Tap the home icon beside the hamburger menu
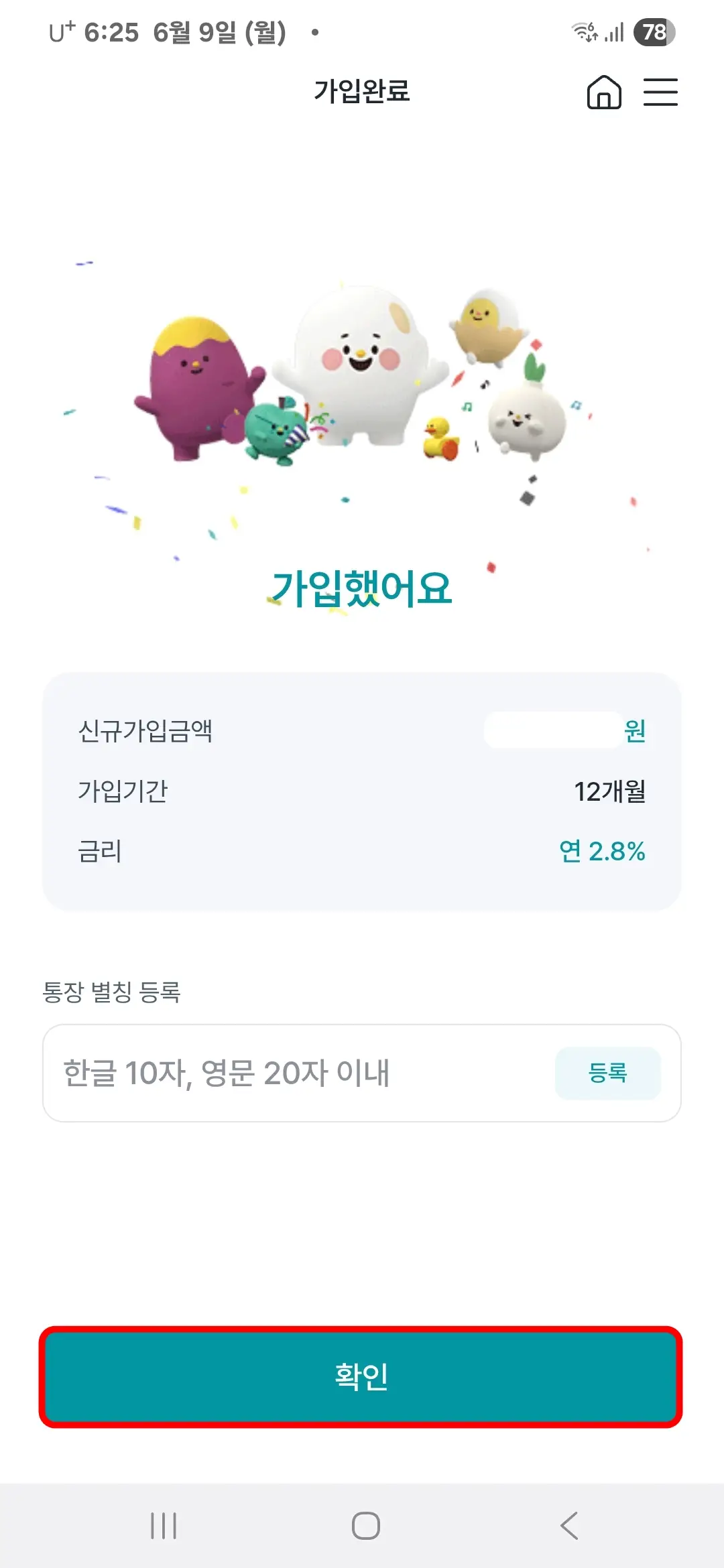The image size is (724, 1568). pos(603,94)
